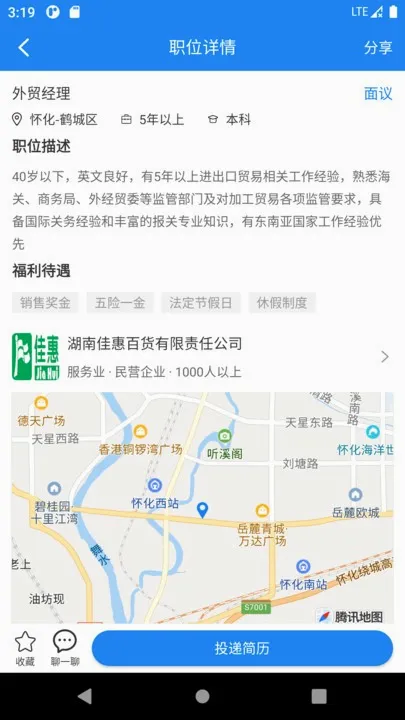Image resolution: width=405 pixels, height=720 pixels.
Task: Tap the system home button
Action: tap(202, 696)
